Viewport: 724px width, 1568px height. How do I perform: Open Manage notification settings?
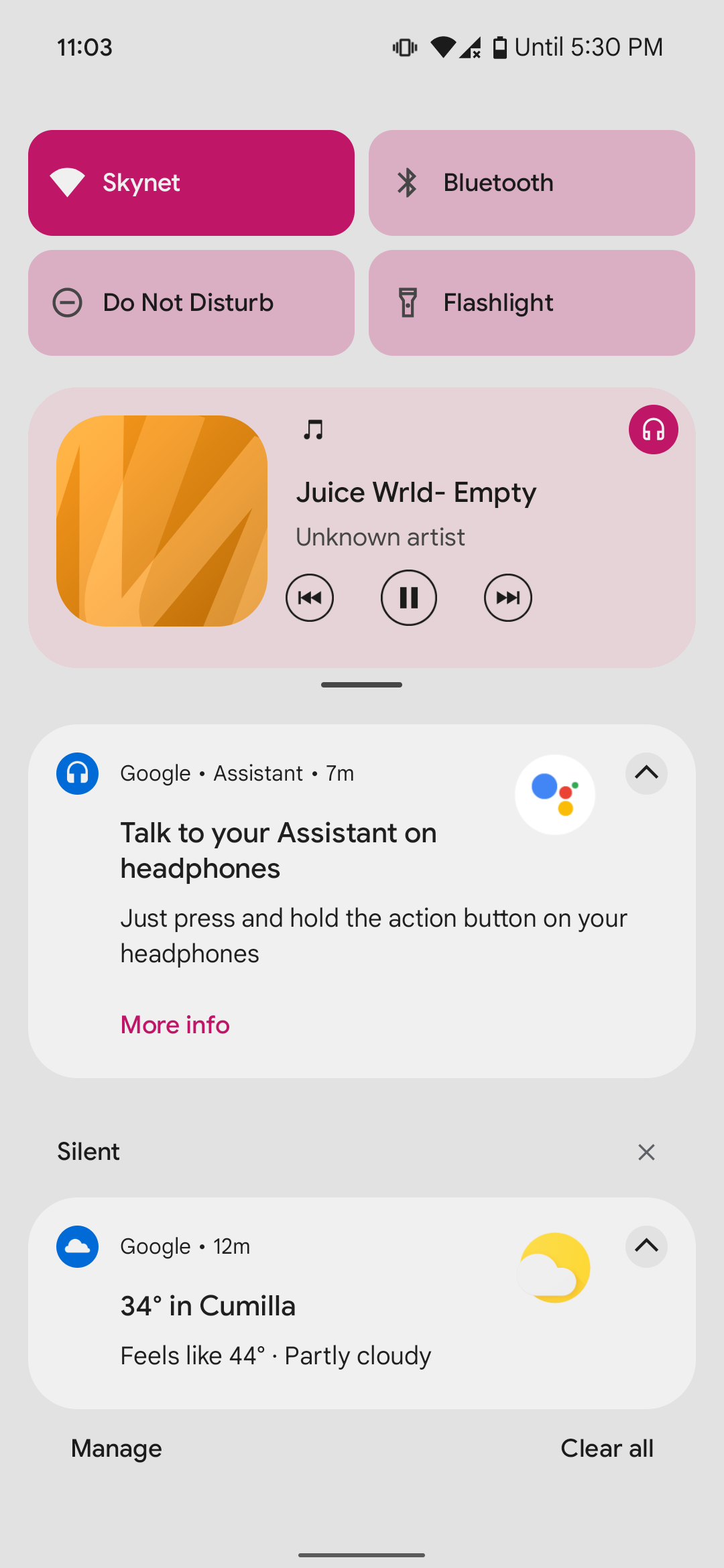pyautogui.click(x=117, y=1449)
